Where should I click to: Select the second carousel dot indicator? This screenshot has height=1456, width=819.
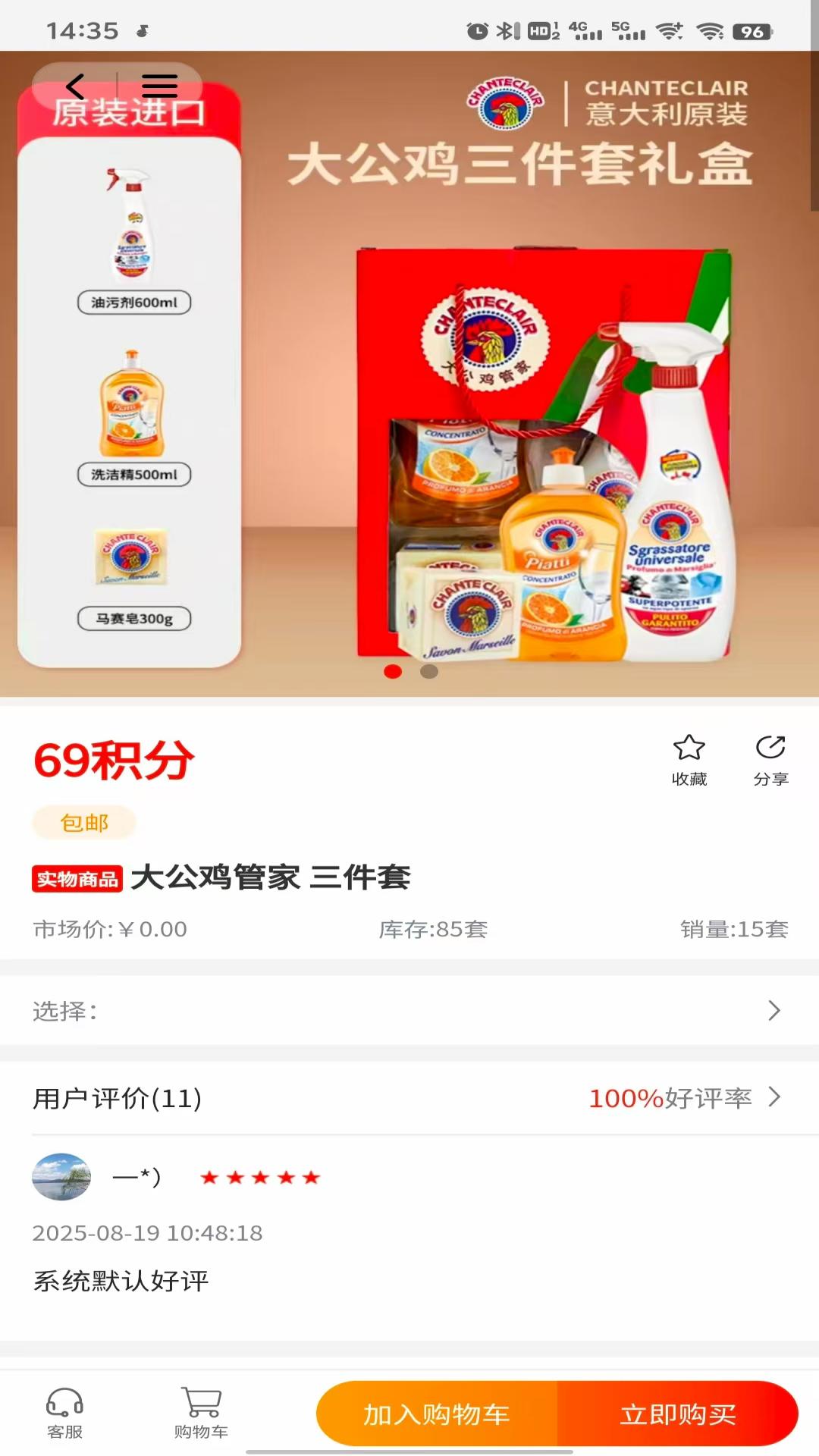429,671
